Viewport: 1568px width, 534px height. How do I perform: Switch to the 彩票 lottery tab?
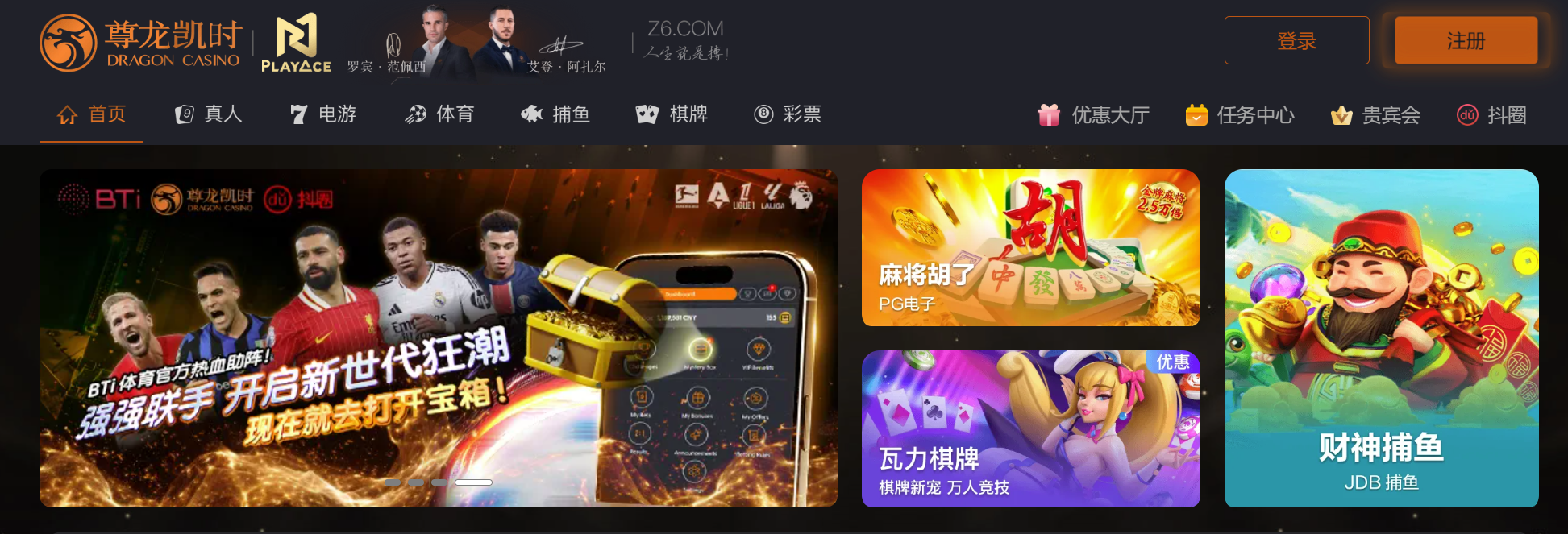tap(788, 114)
